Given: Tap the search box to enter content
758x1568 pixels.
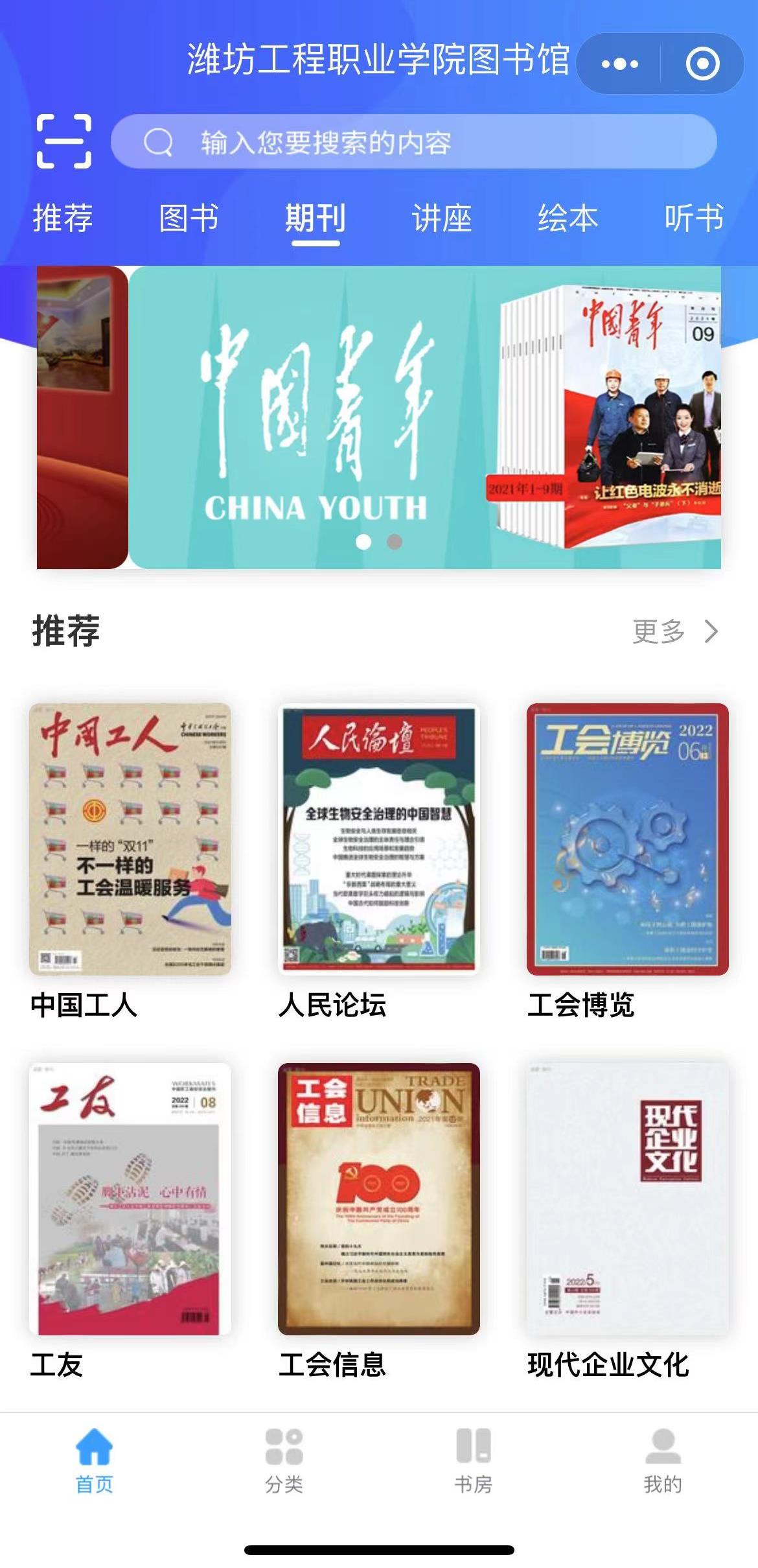Looking at the screenshot, I should coord(413,142).
